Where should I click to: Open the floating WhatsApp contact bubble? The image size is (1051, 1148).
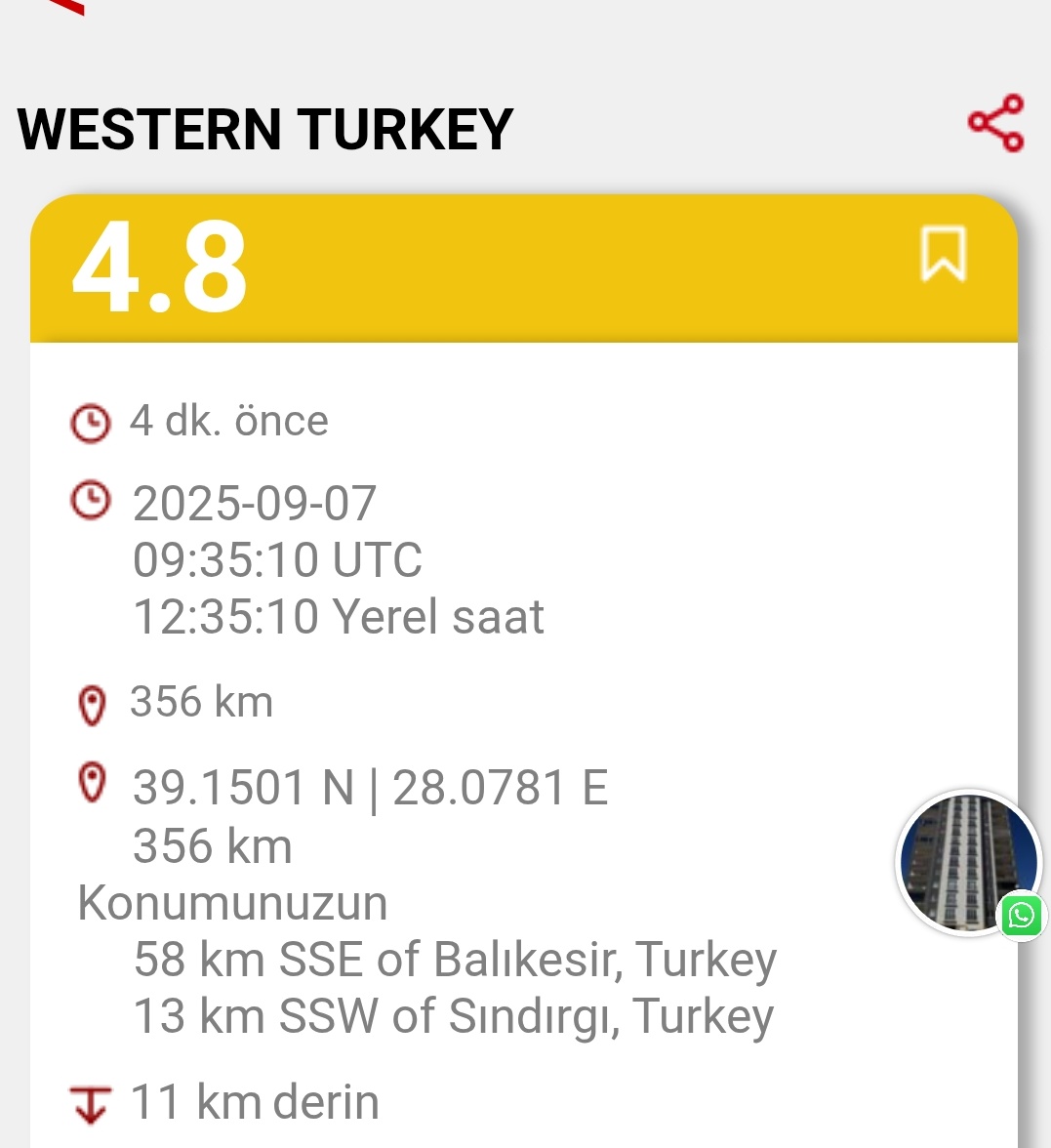click(969, 863)
